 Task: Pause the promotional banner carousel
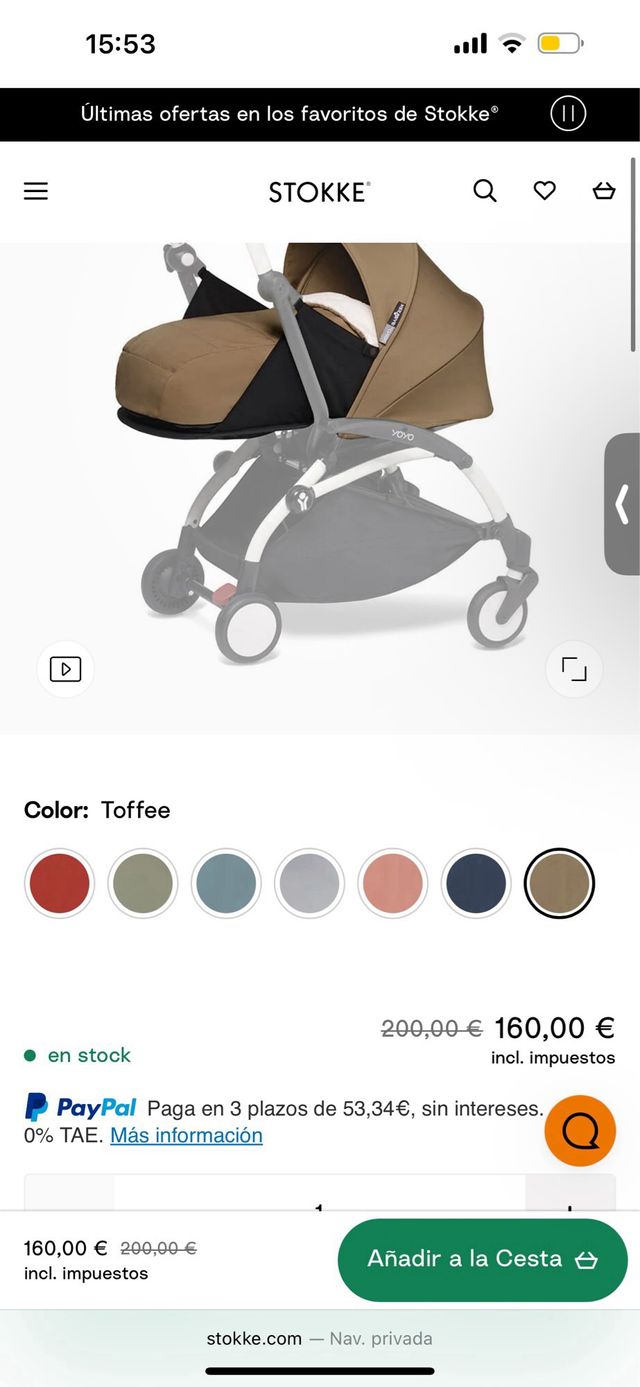point(568,114)
